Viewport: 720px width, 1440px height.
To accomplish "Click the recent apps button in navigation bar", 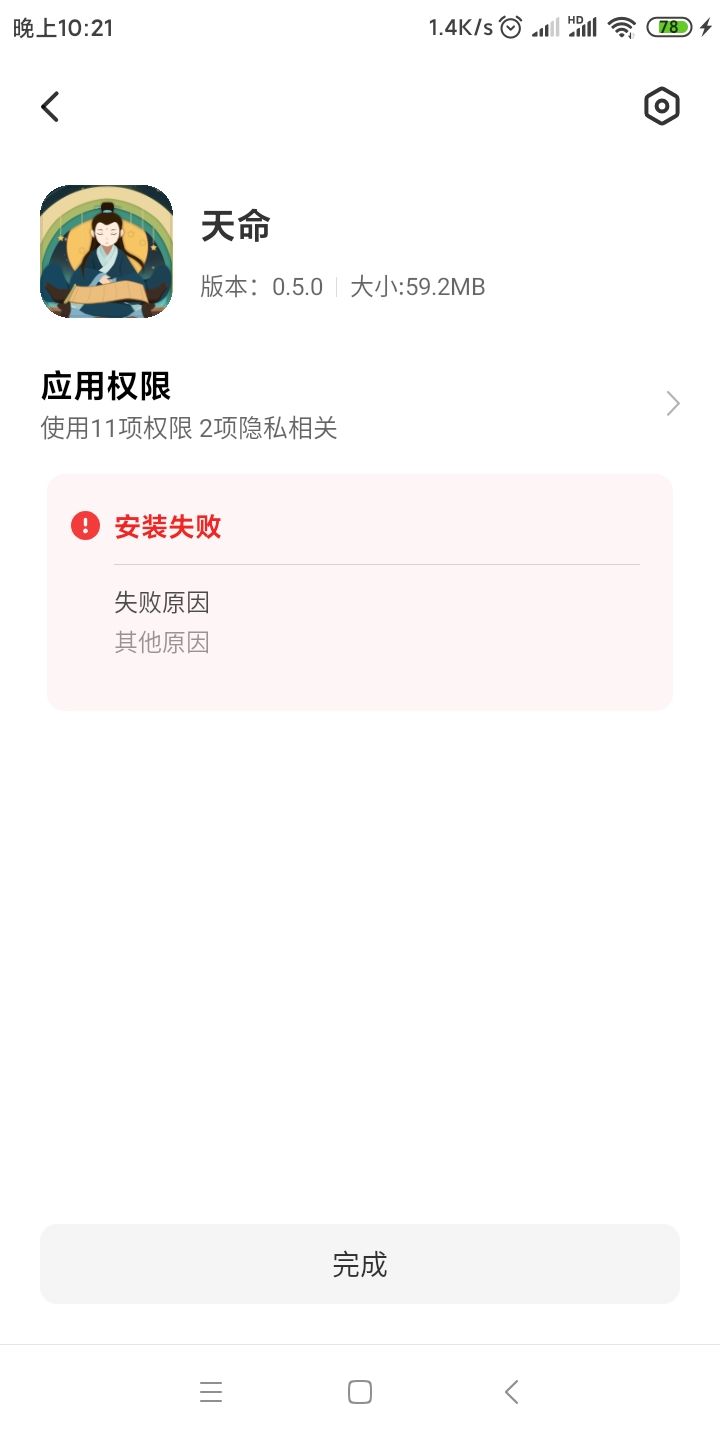I will point(211,1391).
